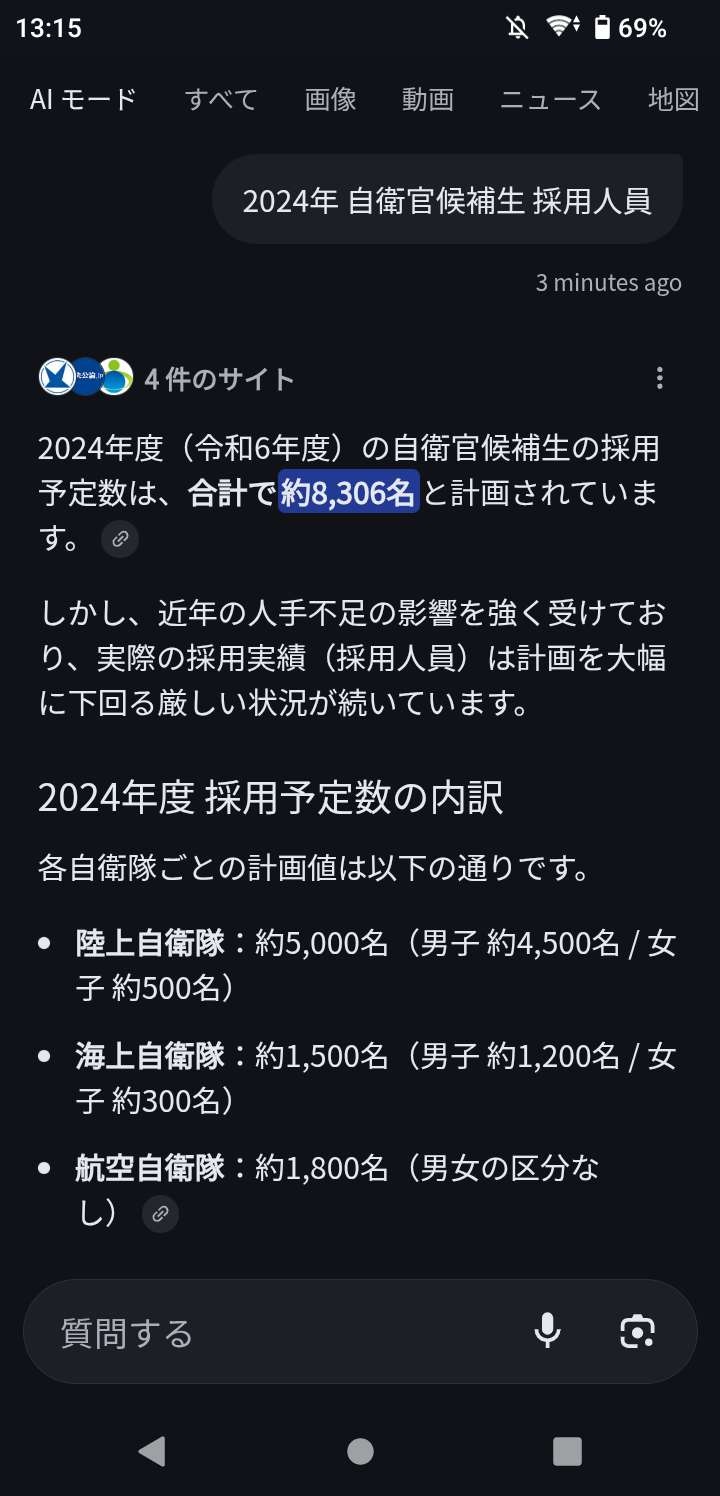Switch to the 画像 tab

click(x=330, y=100)
